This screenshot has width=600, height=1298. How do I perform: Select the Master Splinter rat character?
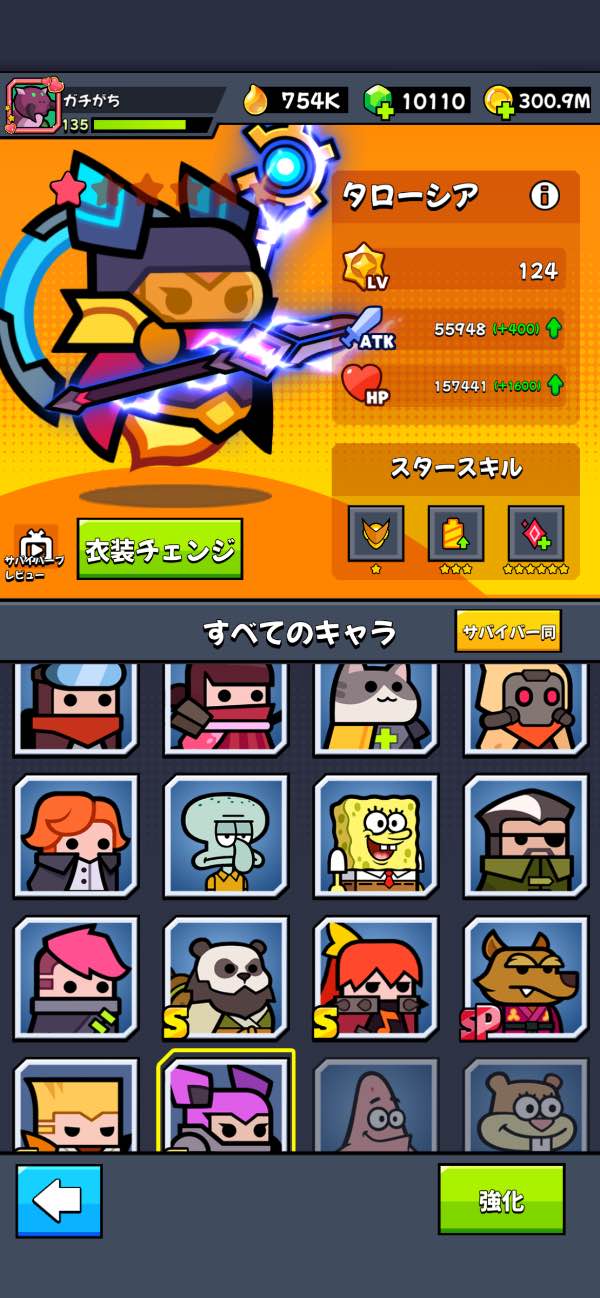tap(526, 978)
